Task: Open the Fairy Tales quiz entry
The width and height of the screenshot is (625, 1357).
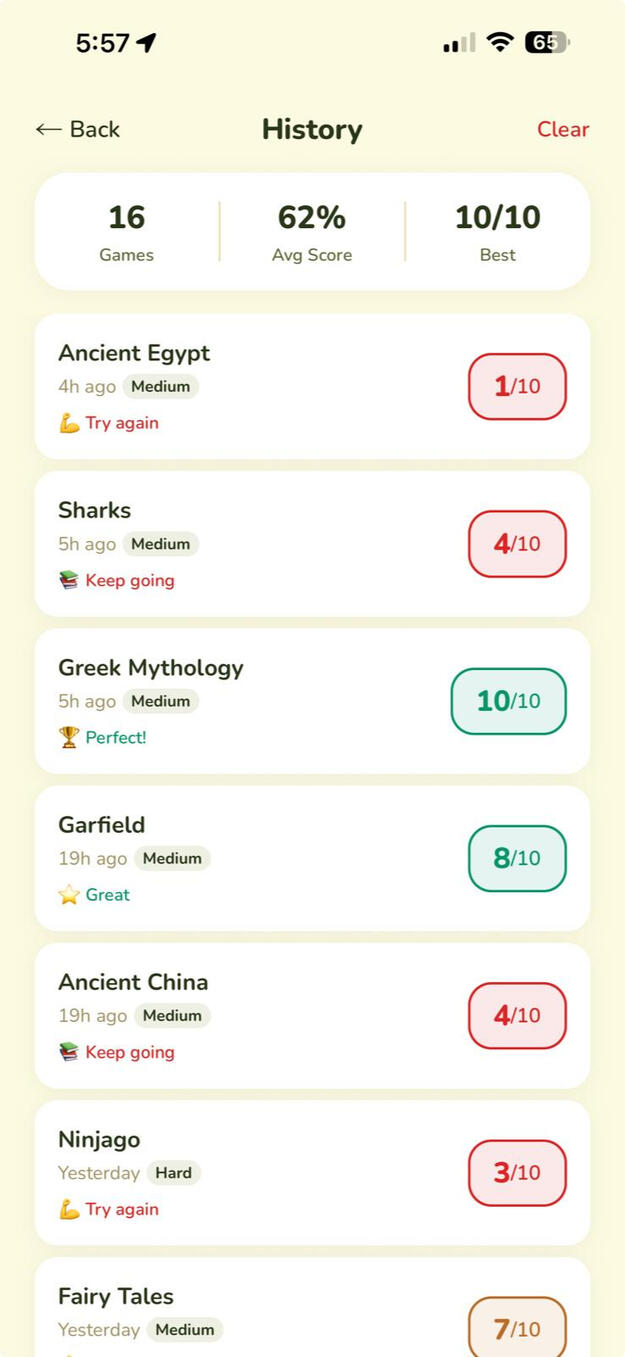Action: [x=312, y=1310]
